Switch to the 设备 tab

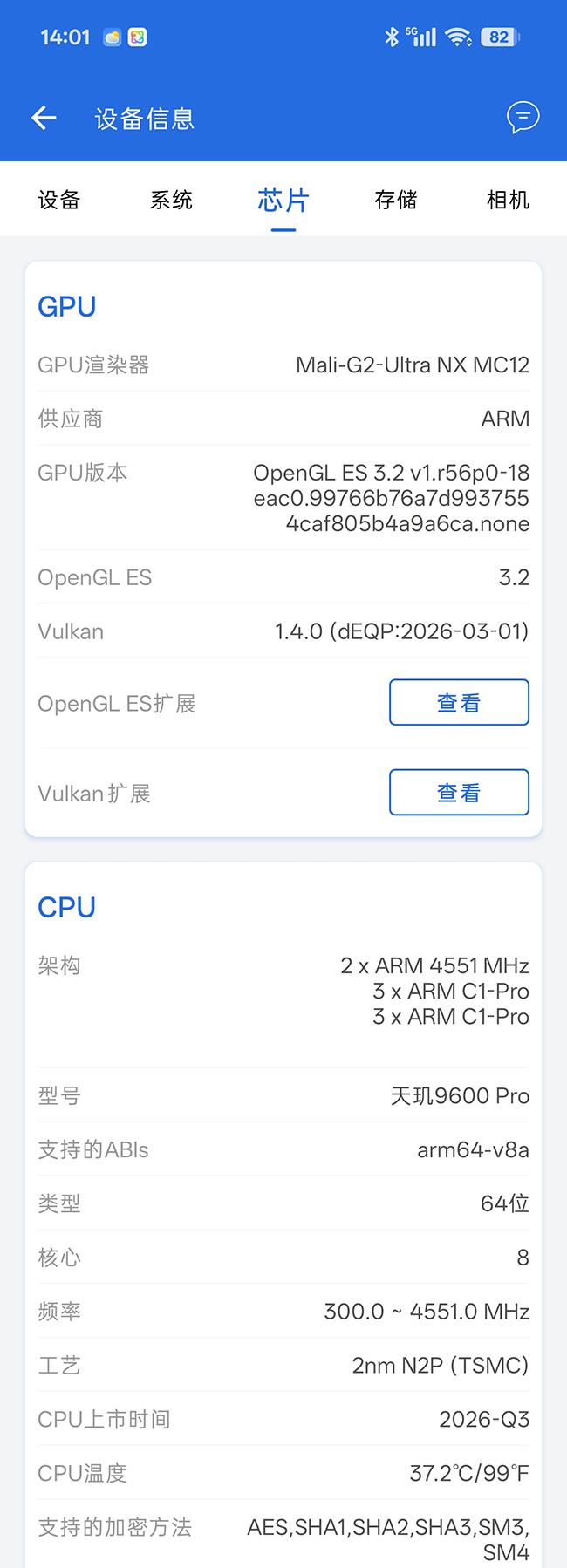(x=59, y=200)
